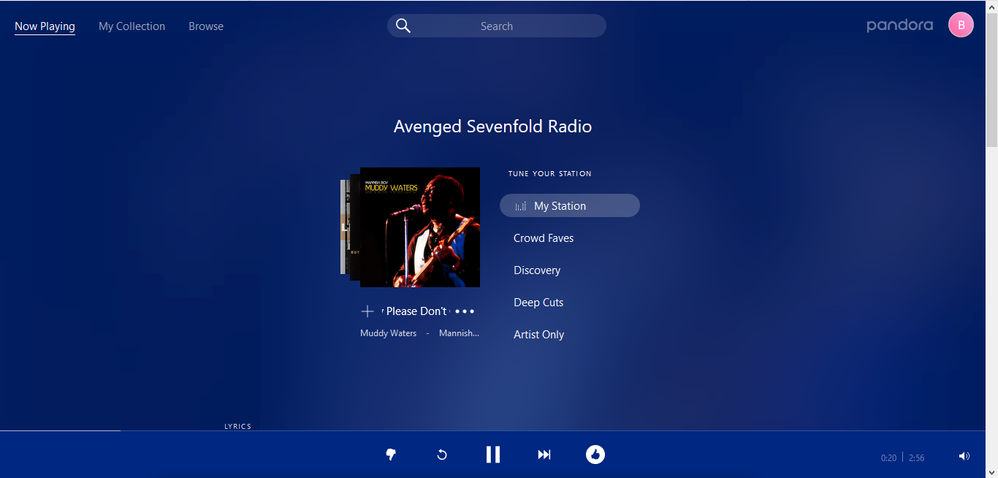The width and height of the screenshot is (998, 478).
Task: Pause the playing song
Action: [x=493, y=455]
